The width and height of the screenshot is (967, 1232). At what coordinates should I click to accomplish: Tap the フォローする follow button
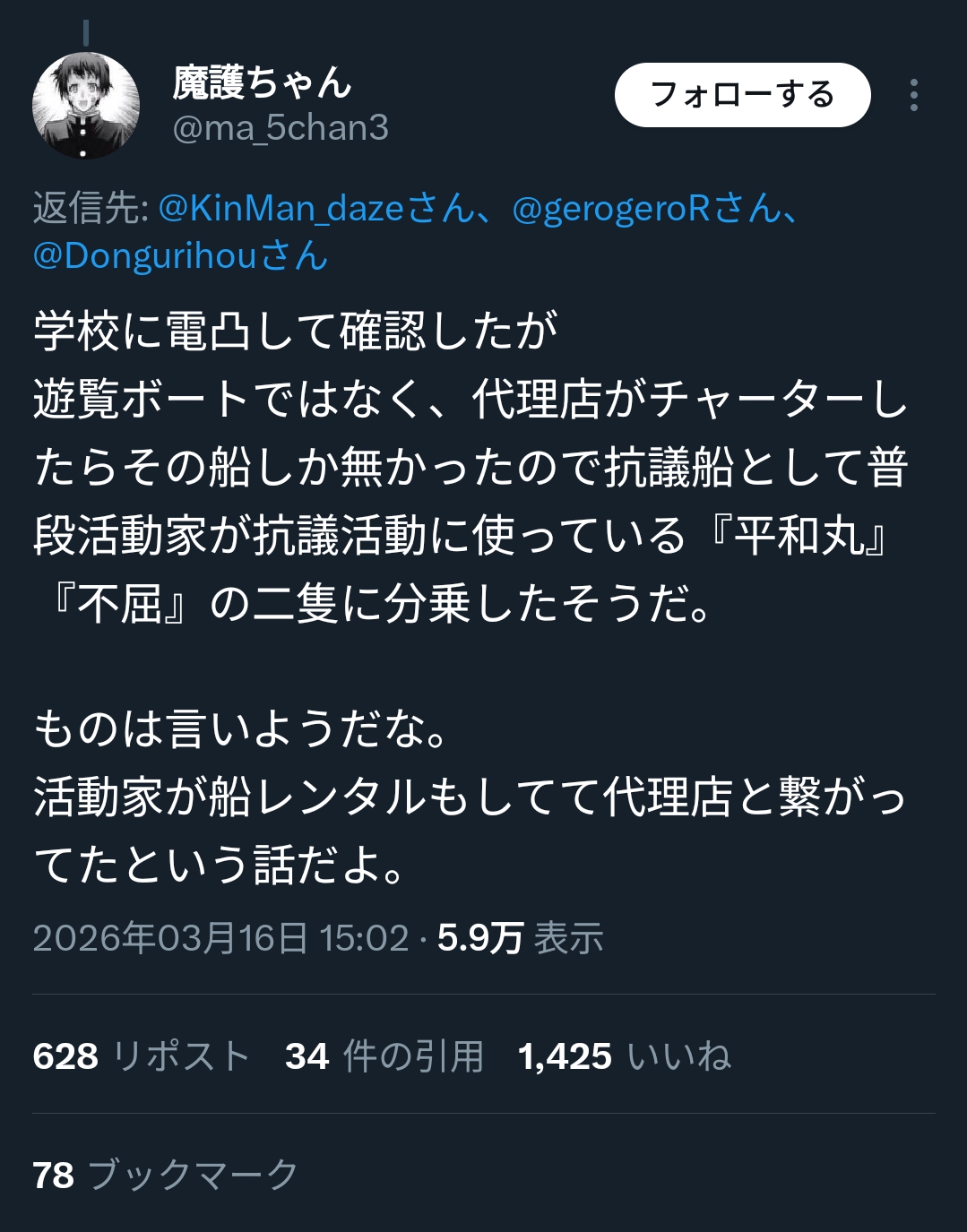click(x=742, y=95)
